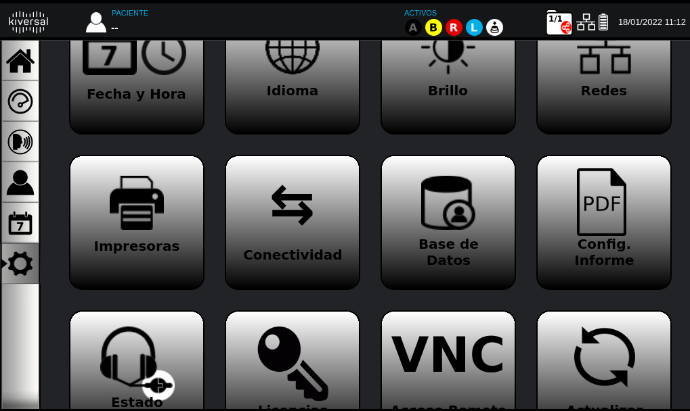Open Config. Informe report settings
Viewport: 690px width, 411px height.
coord(604,222)
